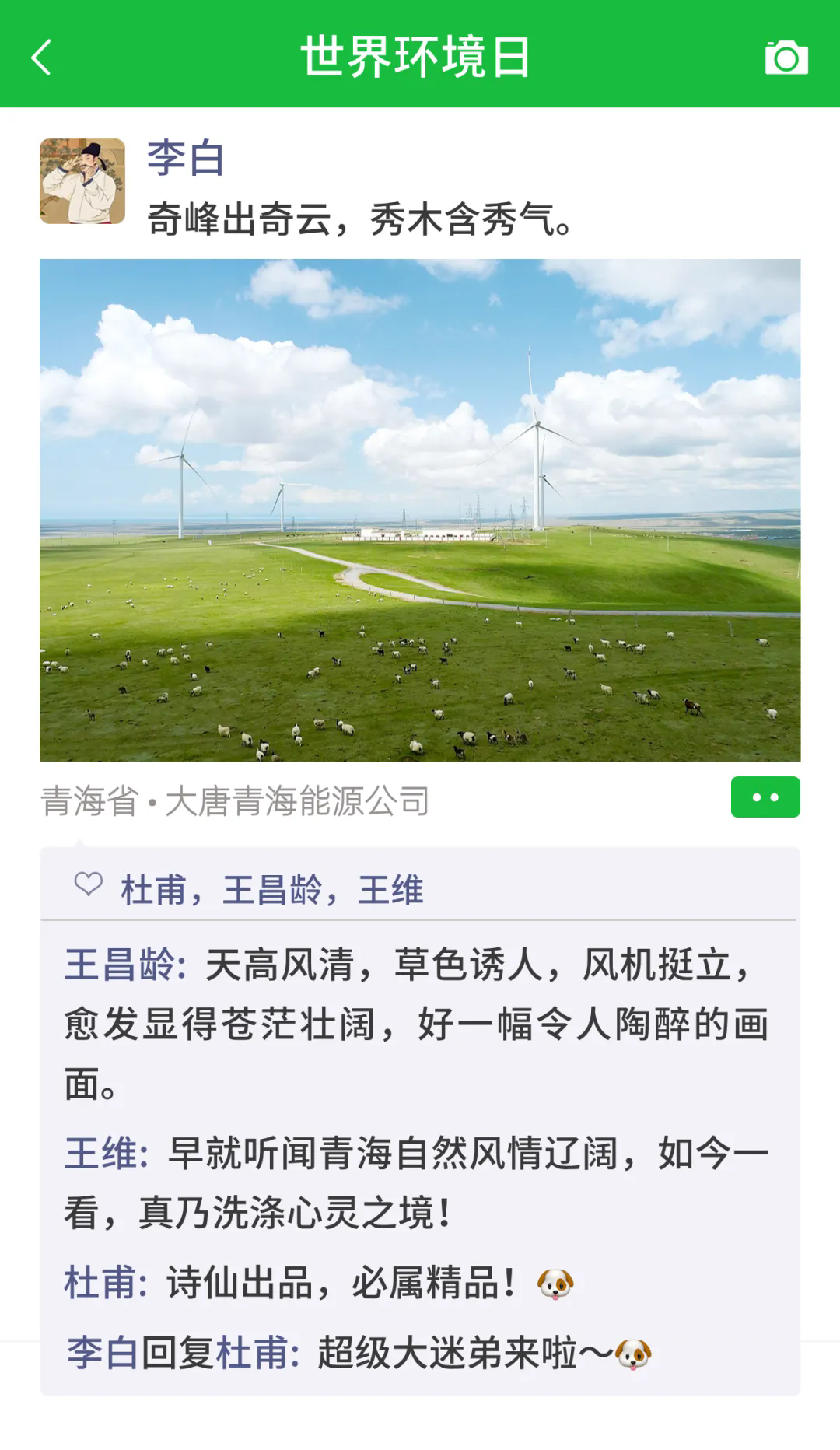The image size is (840, 1450).
Task: Open location 青海省·大唐青海能源公司
Action: [235, 801]
